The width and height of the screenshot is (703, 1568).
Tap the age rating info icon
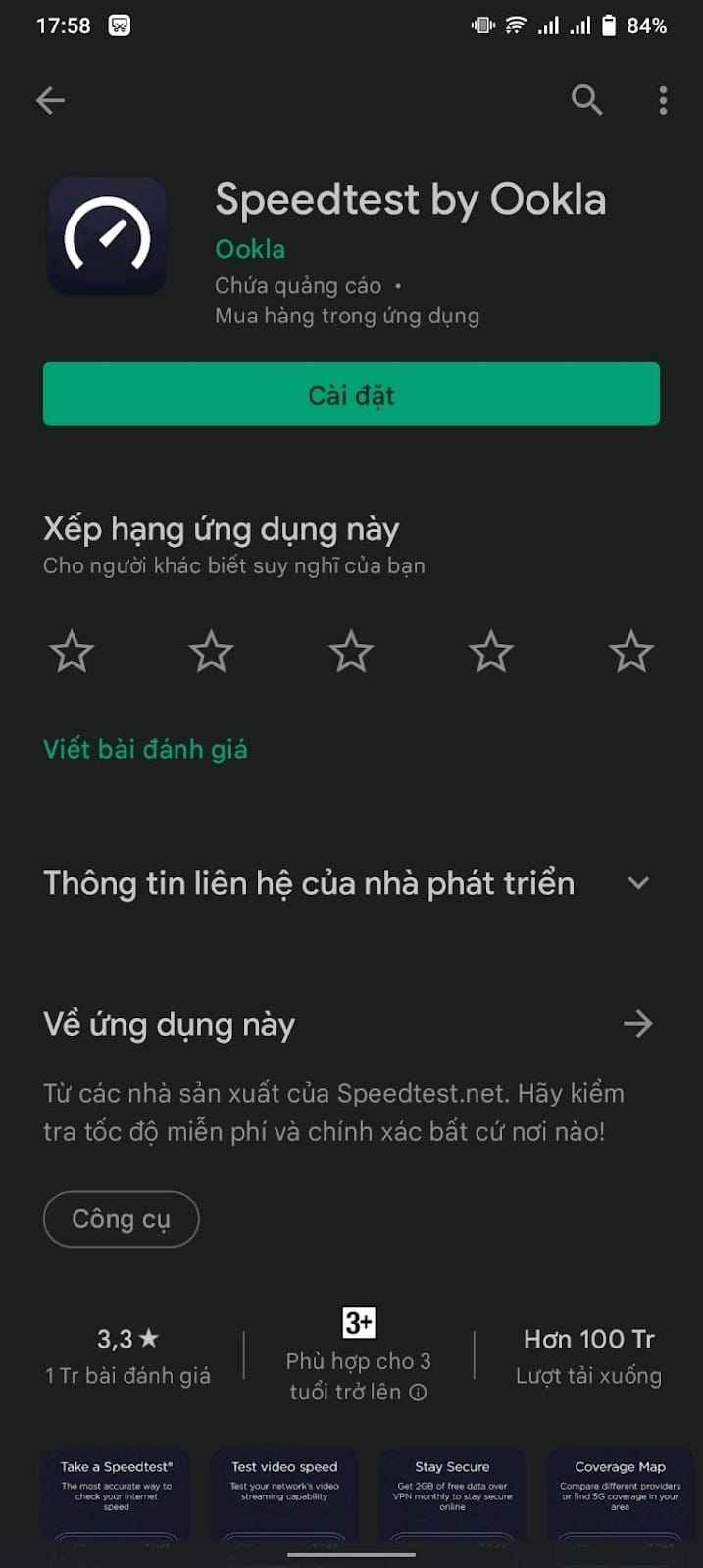coord(419,1393)
